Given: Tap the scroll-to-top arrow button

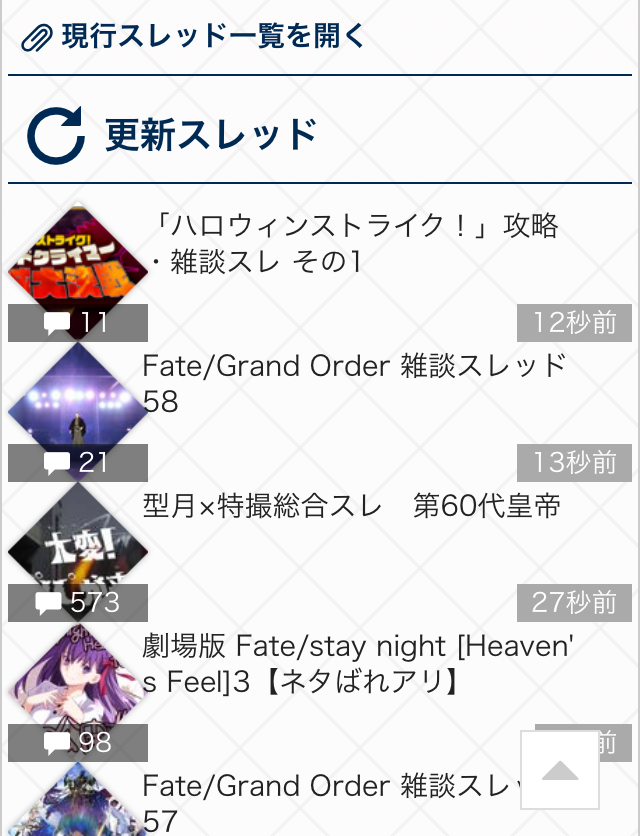Looking at the screenshot, I should click(560, 769).
